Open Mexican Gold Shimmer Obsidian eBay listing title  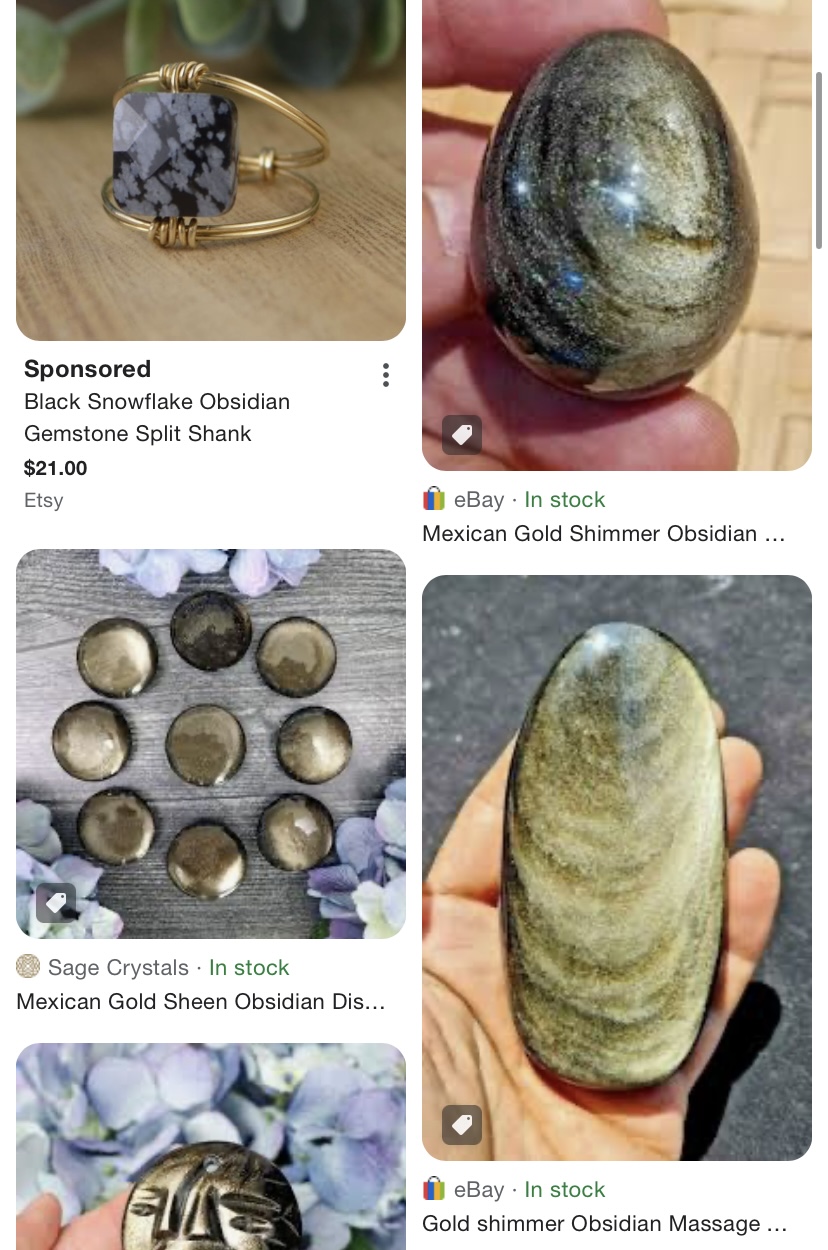point(603,534)
